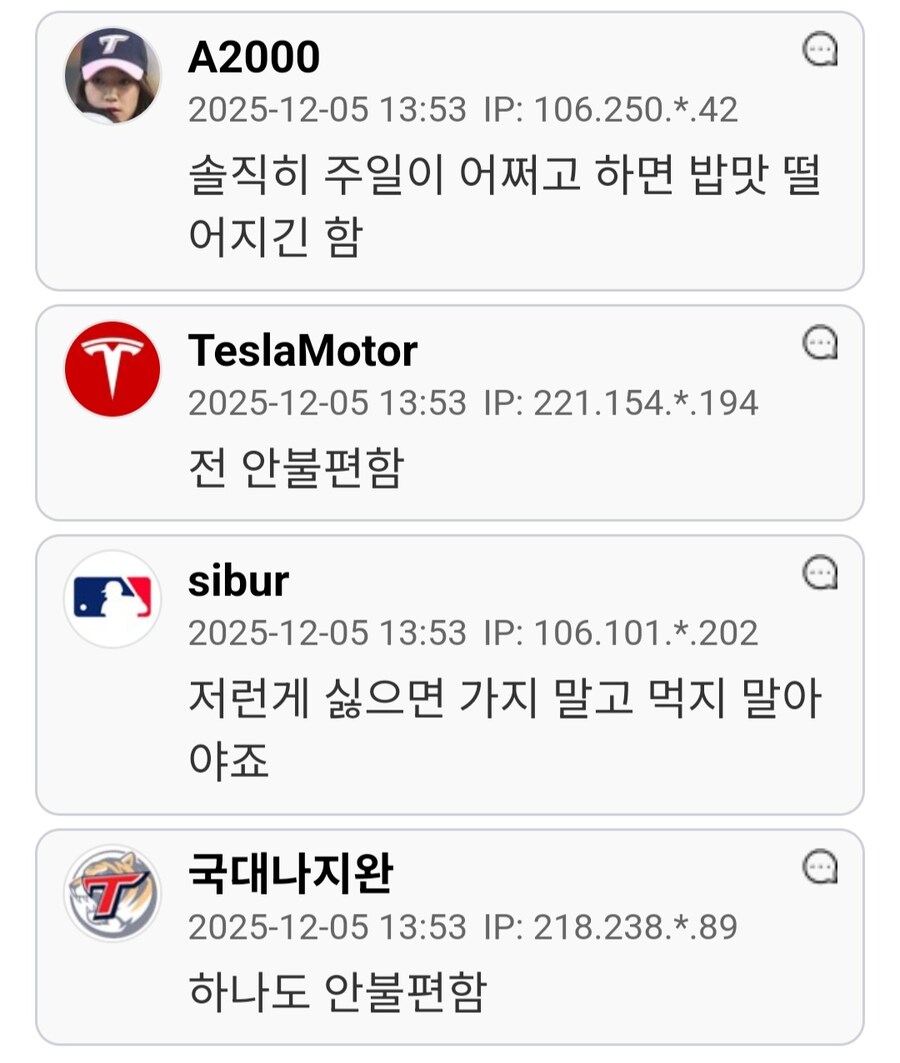Click the comment bubble icon beside 국대나지완
The width and height of the screenshot is (900, 1063).
click(820, 866)
